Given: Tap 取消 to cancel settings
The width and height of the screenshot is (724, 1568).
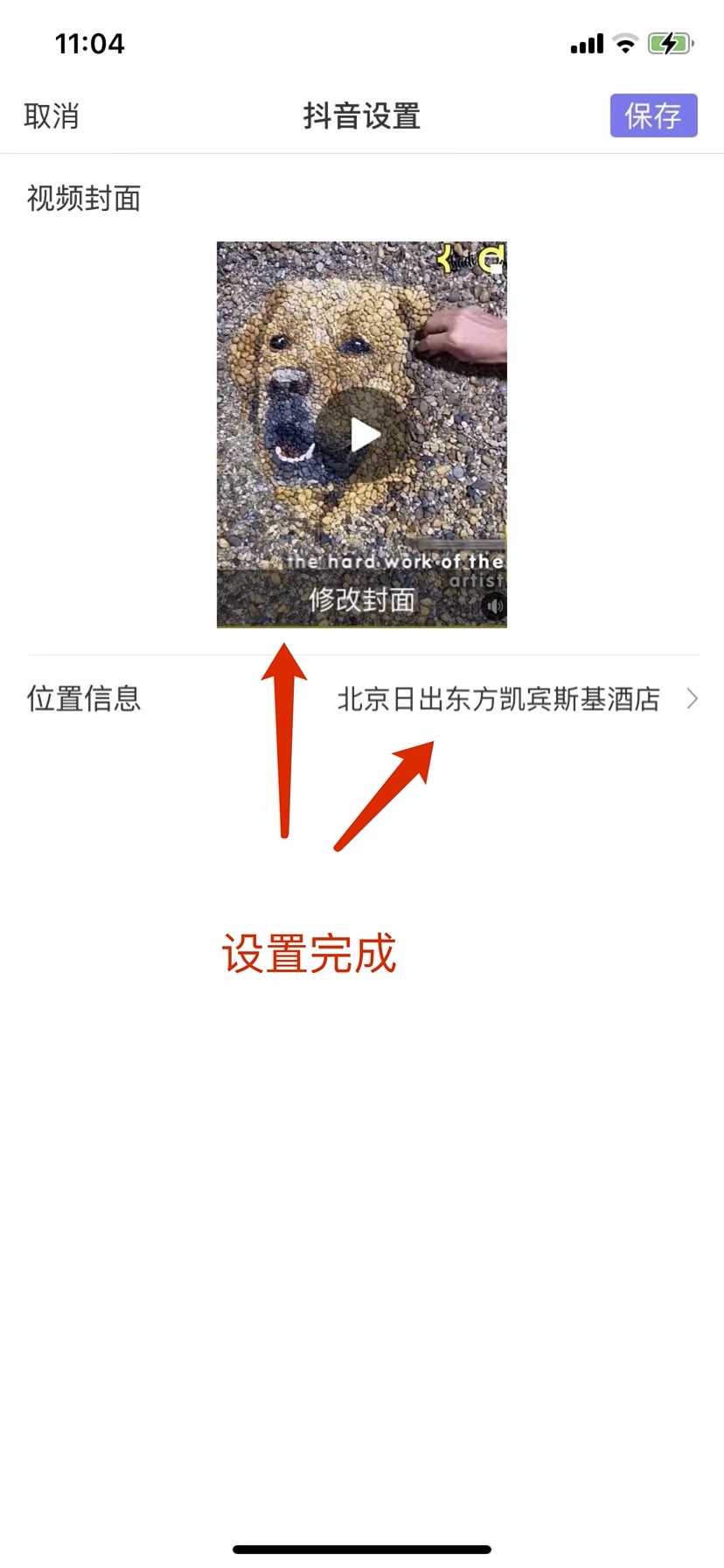Looking at the screenshot, I should [x=51, y=115].
